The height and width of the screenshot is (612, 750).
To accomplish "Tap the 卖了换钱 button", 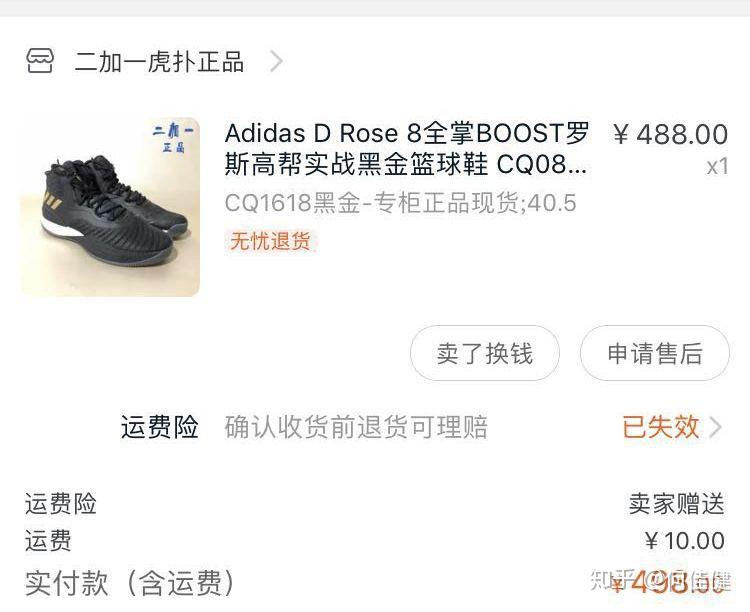I will pos(485,353).
